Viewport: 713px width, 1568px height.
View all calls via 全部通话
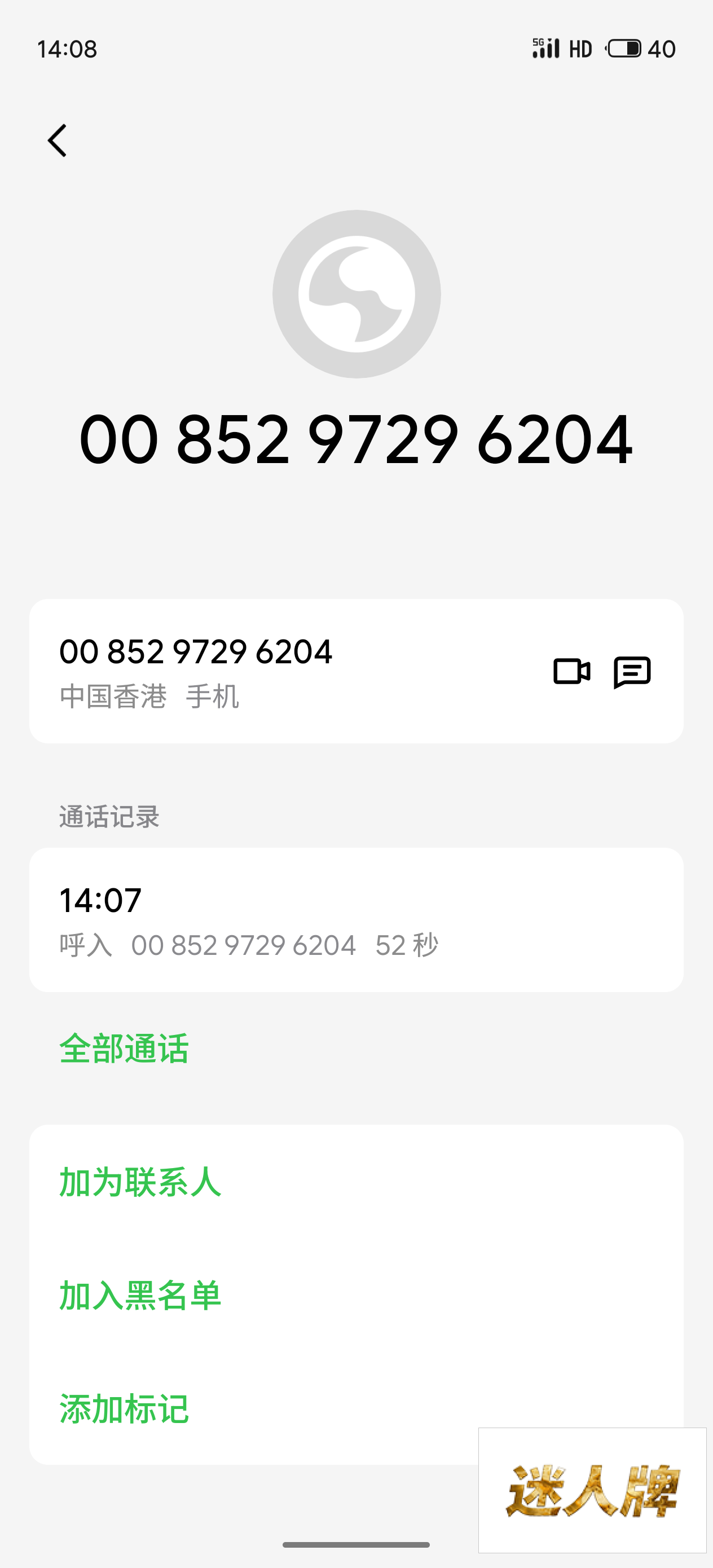click(x=124, y=1048)
